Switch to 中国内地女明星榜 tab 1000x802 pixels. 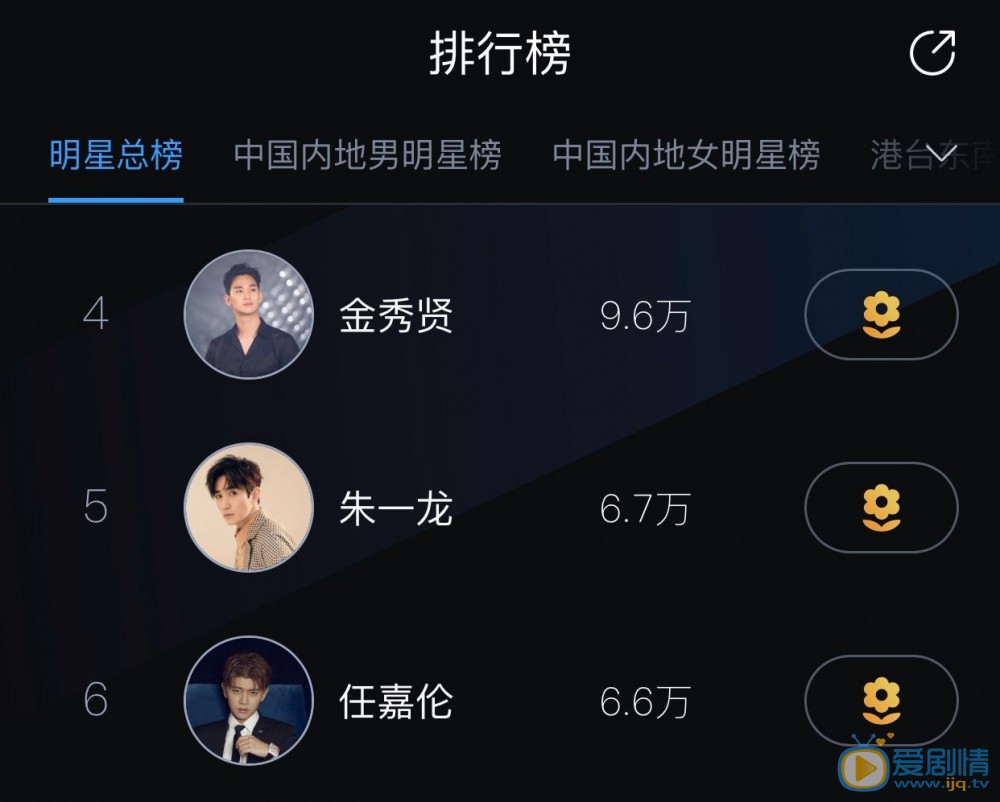(686, 157)
